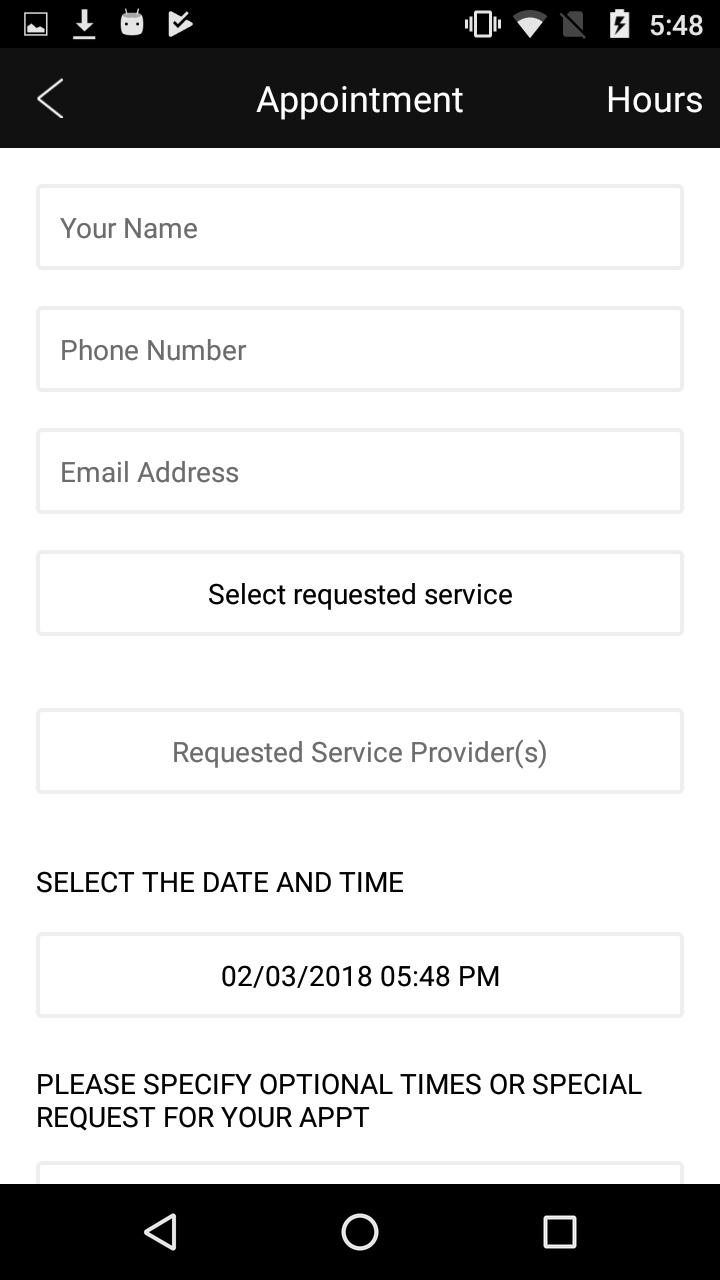Tap the Your Name field

(x=360, y=227)
